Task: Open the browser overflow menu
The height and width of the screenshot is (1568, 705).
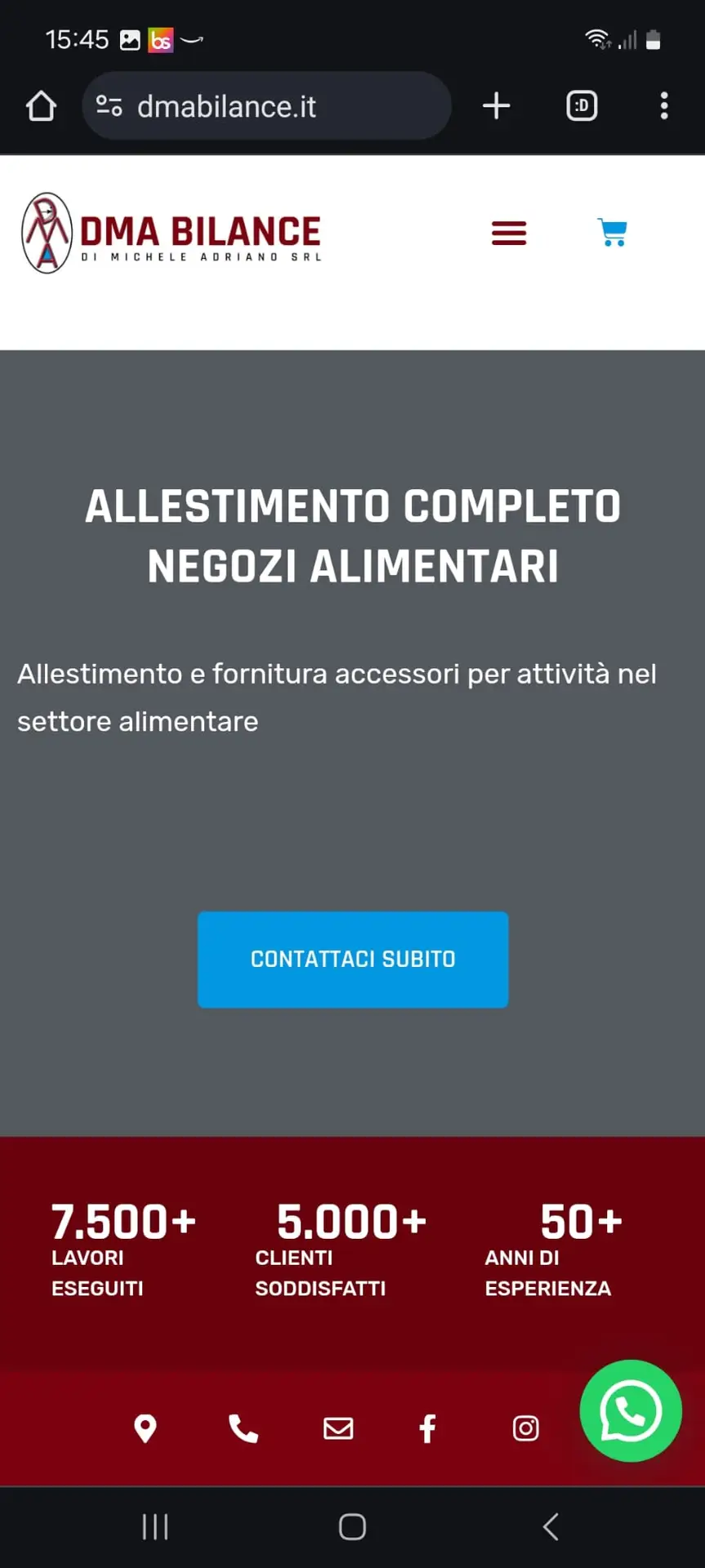Action: (x=664, y=106)
